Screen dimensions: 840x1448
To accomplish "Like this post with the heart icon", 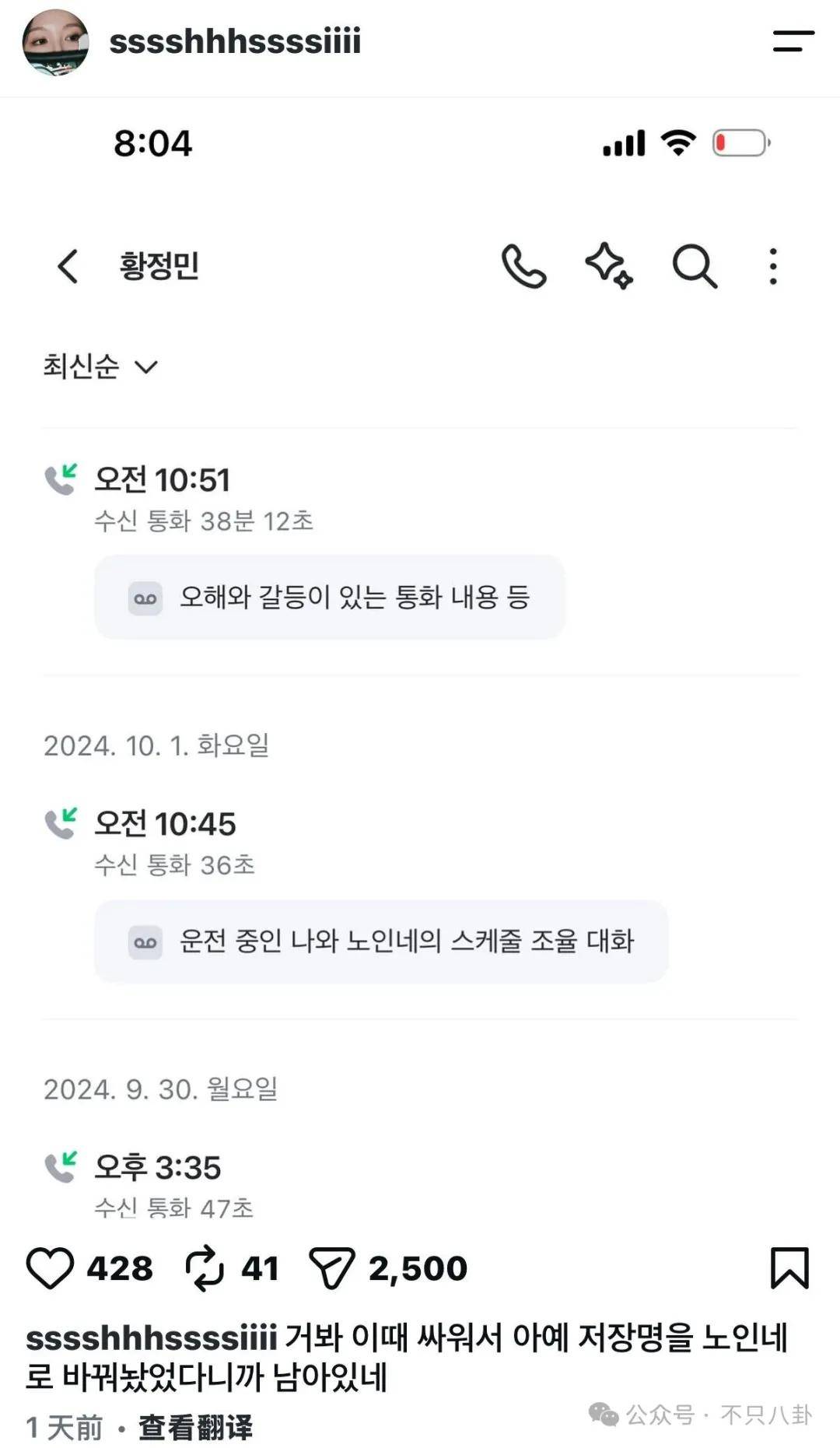I will 51,1268.
